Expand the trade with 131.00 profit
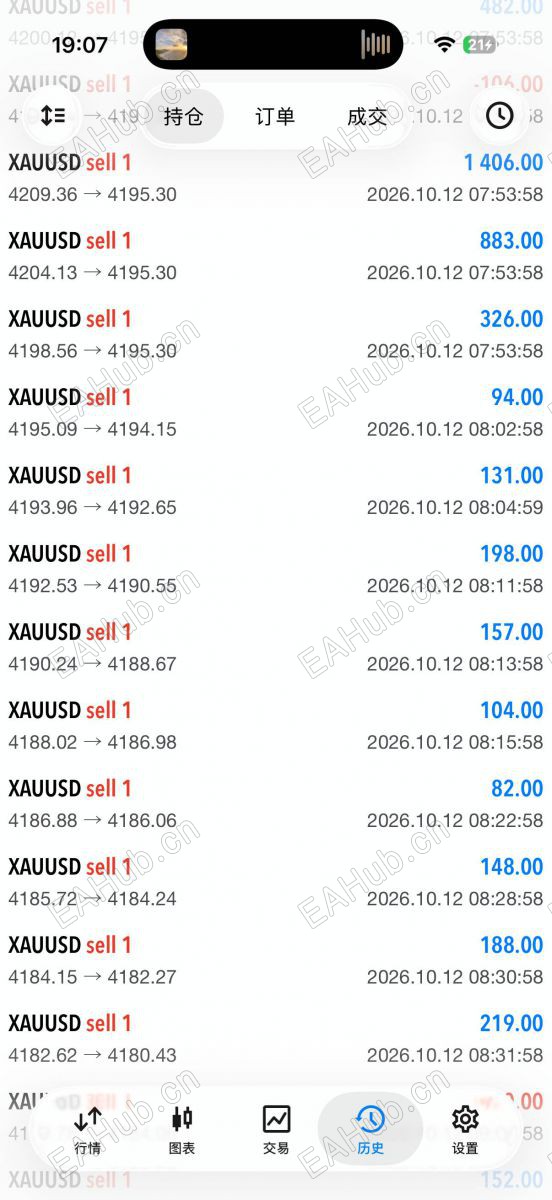Image resolution: width=552 pixels, height=1200 pixels. pyautogui.click(x=276, y=491)
